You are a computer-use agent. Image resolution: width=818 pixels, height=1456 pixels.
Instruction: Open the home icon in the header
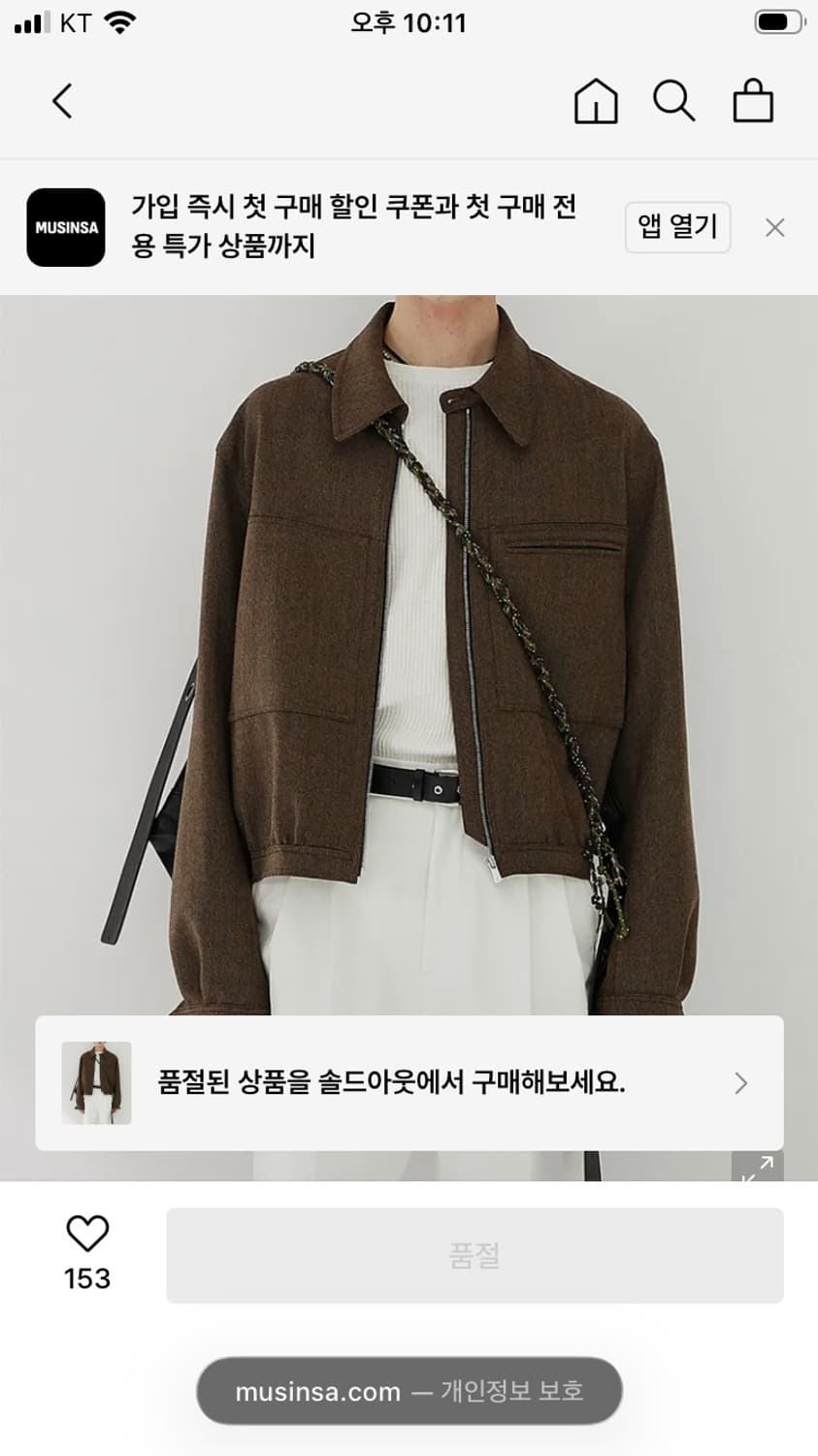click(x=598, y=101)
